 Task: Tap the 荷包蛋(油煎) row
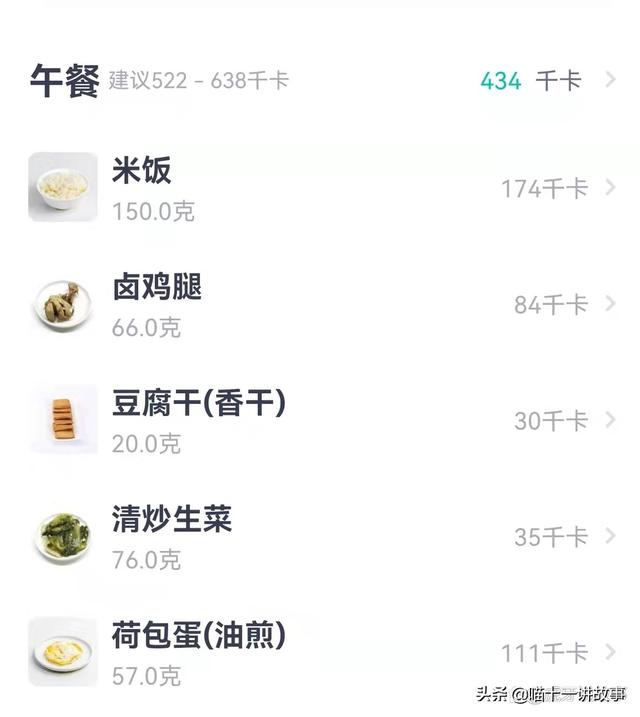click(x=320, y=653)
